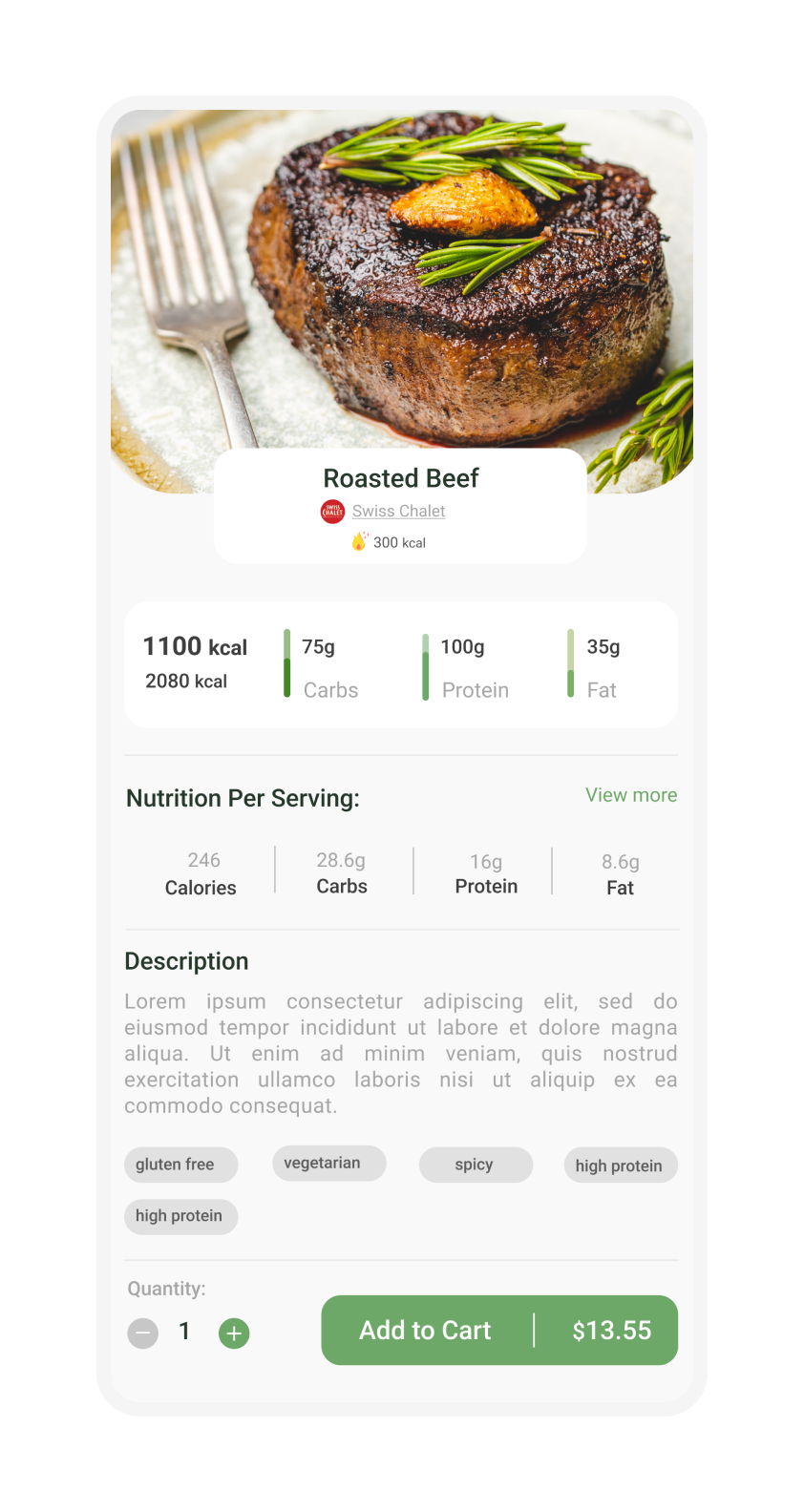This screenshot has width=804, height=1512.
Task: Open the Swiss Chalet restaurant link
Action: click(398, 512)
